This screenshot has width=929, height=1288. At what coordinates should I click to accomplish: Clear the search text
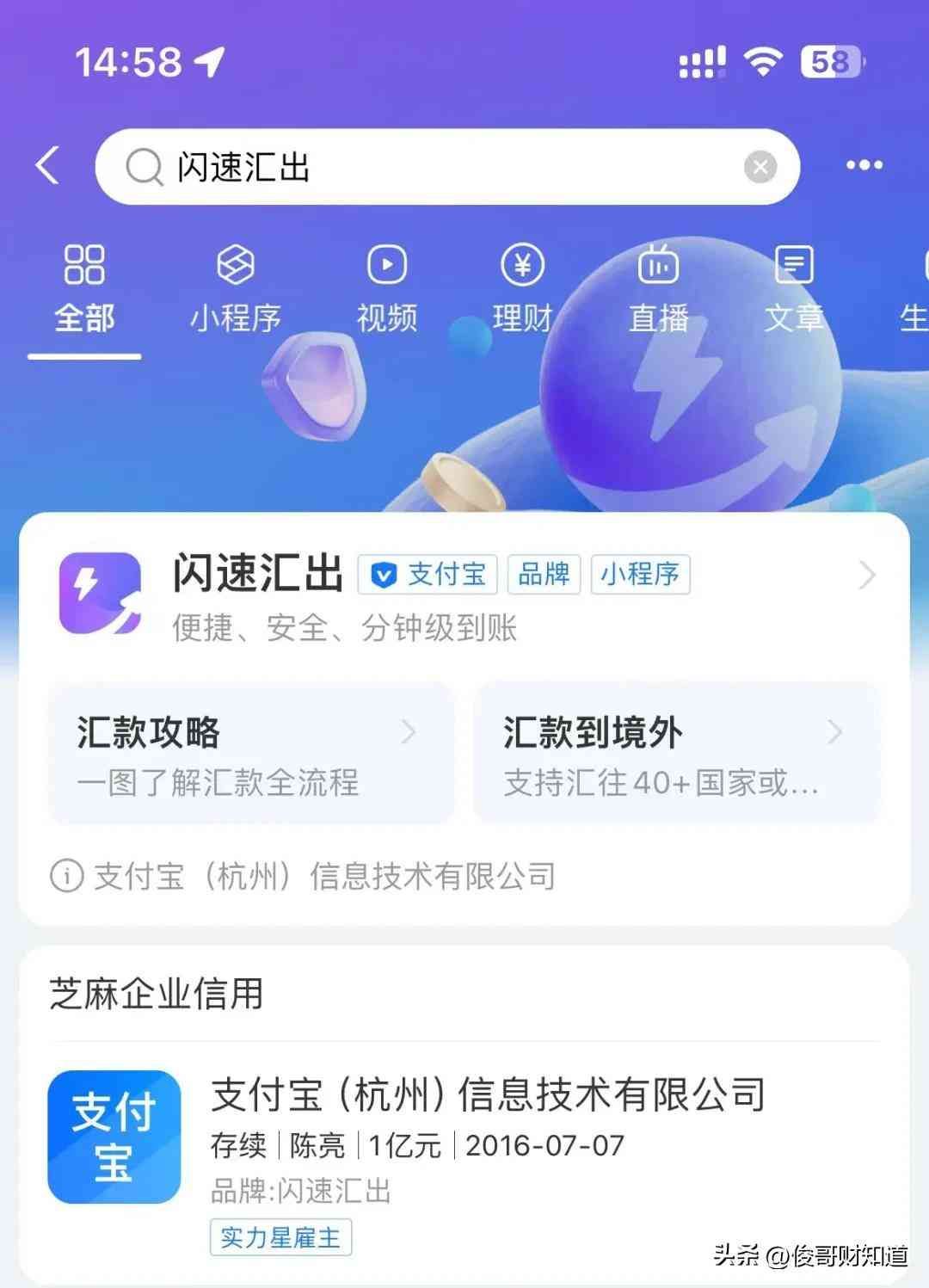760,167
